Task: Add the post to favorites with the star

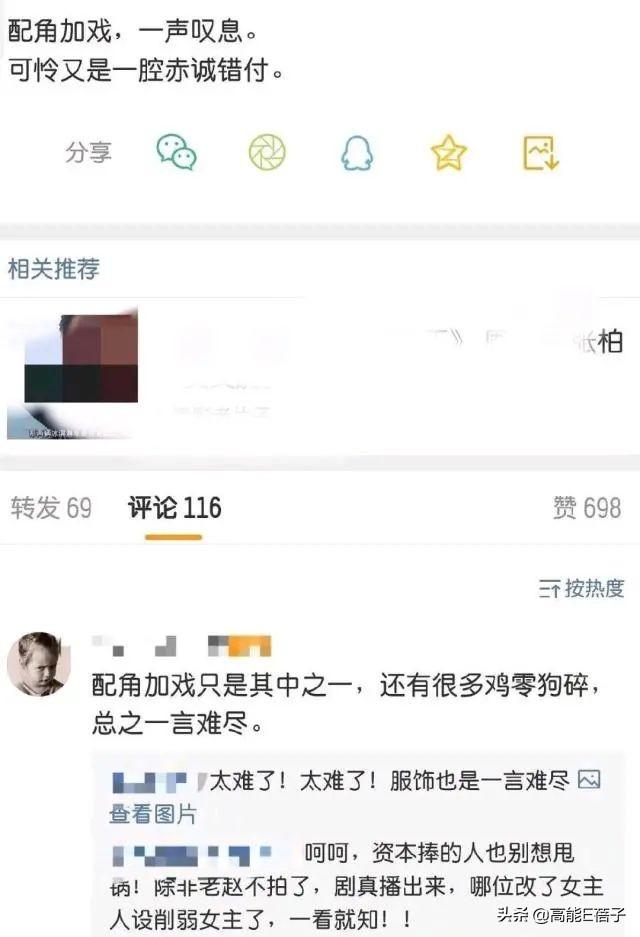Action: pos(449,152)
